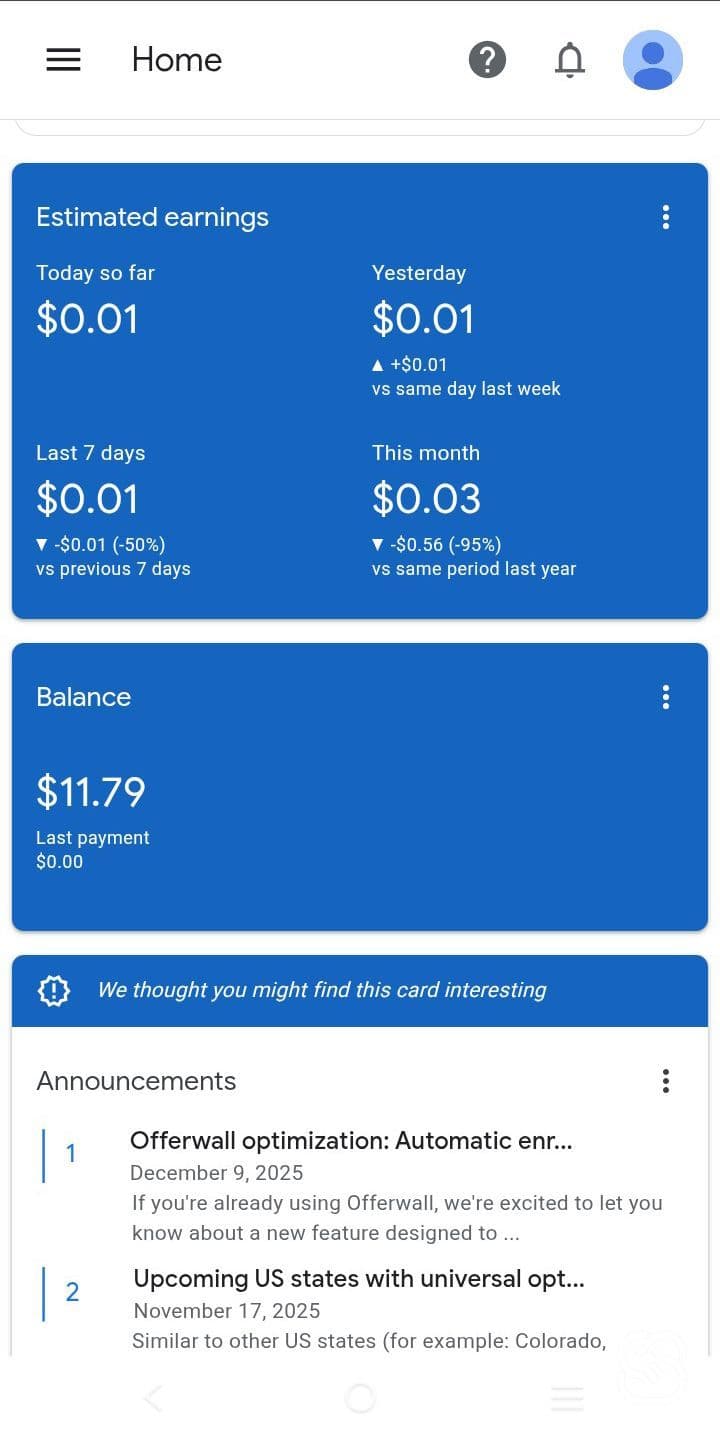720x1435 pixels.
Task: Tap the system home button
Action: click(x=360, y=1398)
